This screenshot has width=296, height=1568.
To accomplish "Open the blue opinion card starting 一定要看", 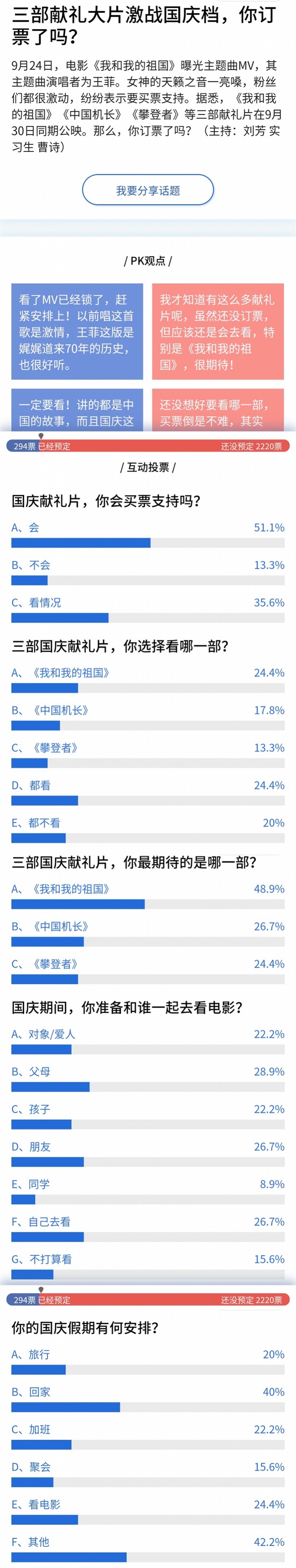I will click(x=77, y=411).
